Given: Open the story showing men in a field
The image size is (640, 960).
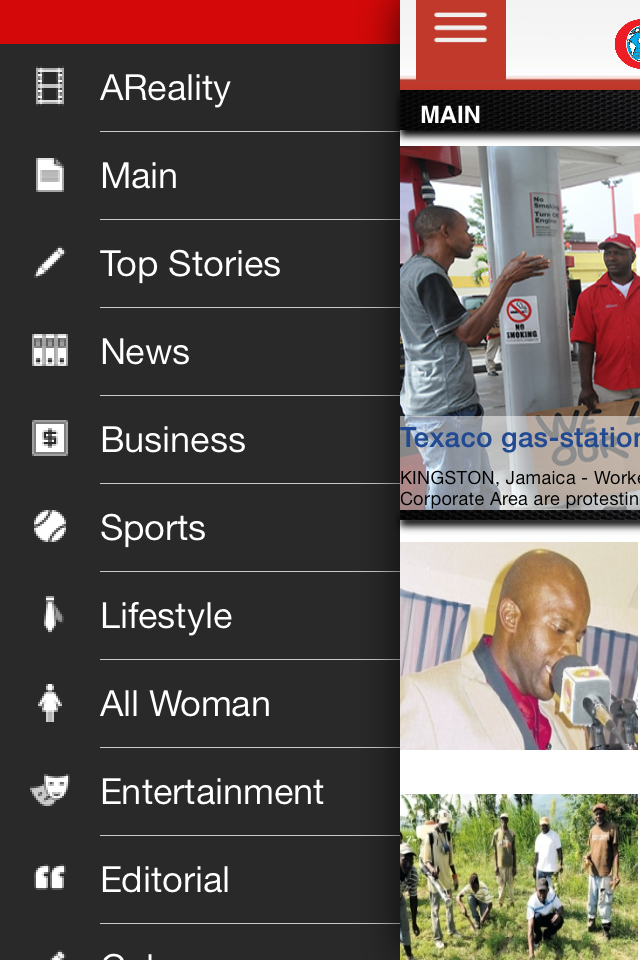Looking at the screenshot, I should click(x=520, y=875).
